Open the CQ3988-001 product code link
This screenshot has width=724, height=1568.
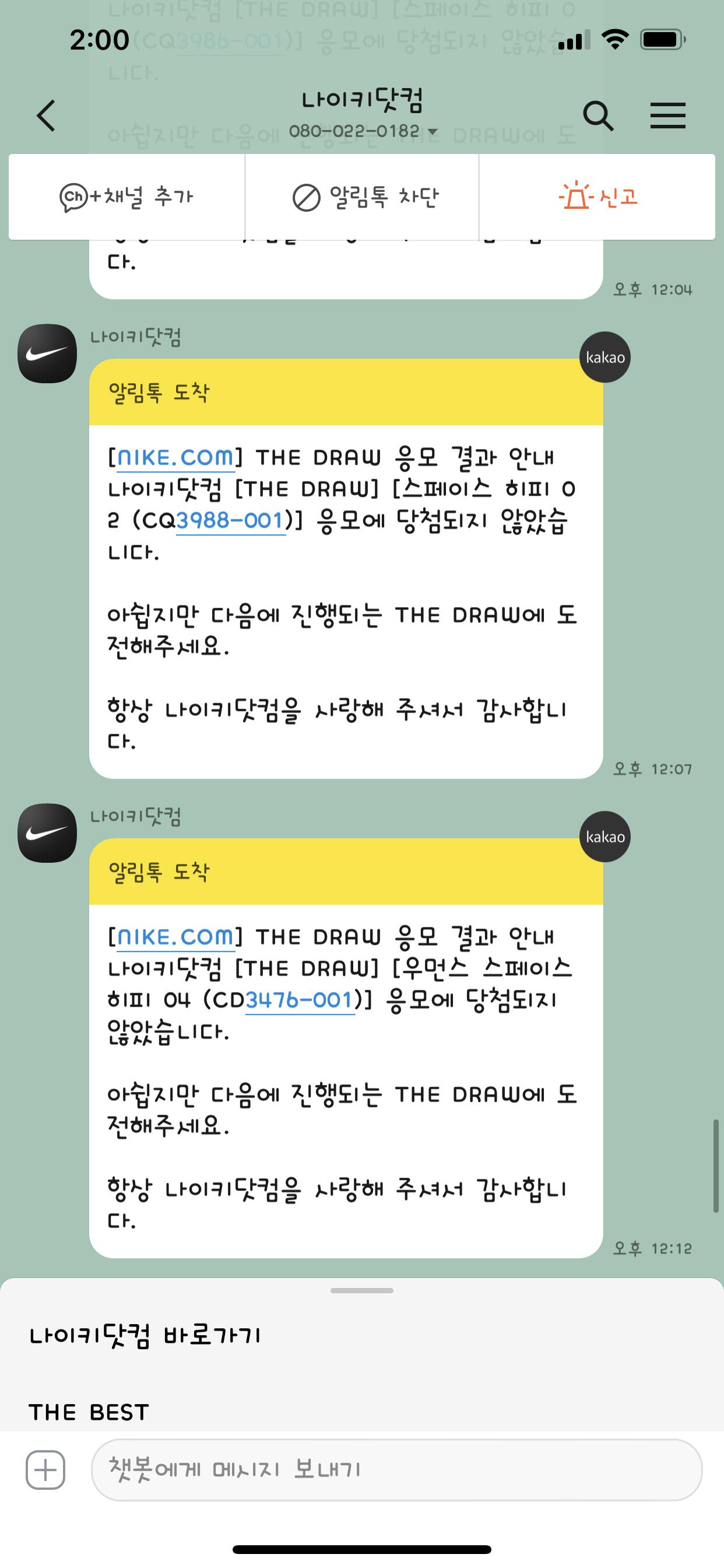(x=230, y=521)
